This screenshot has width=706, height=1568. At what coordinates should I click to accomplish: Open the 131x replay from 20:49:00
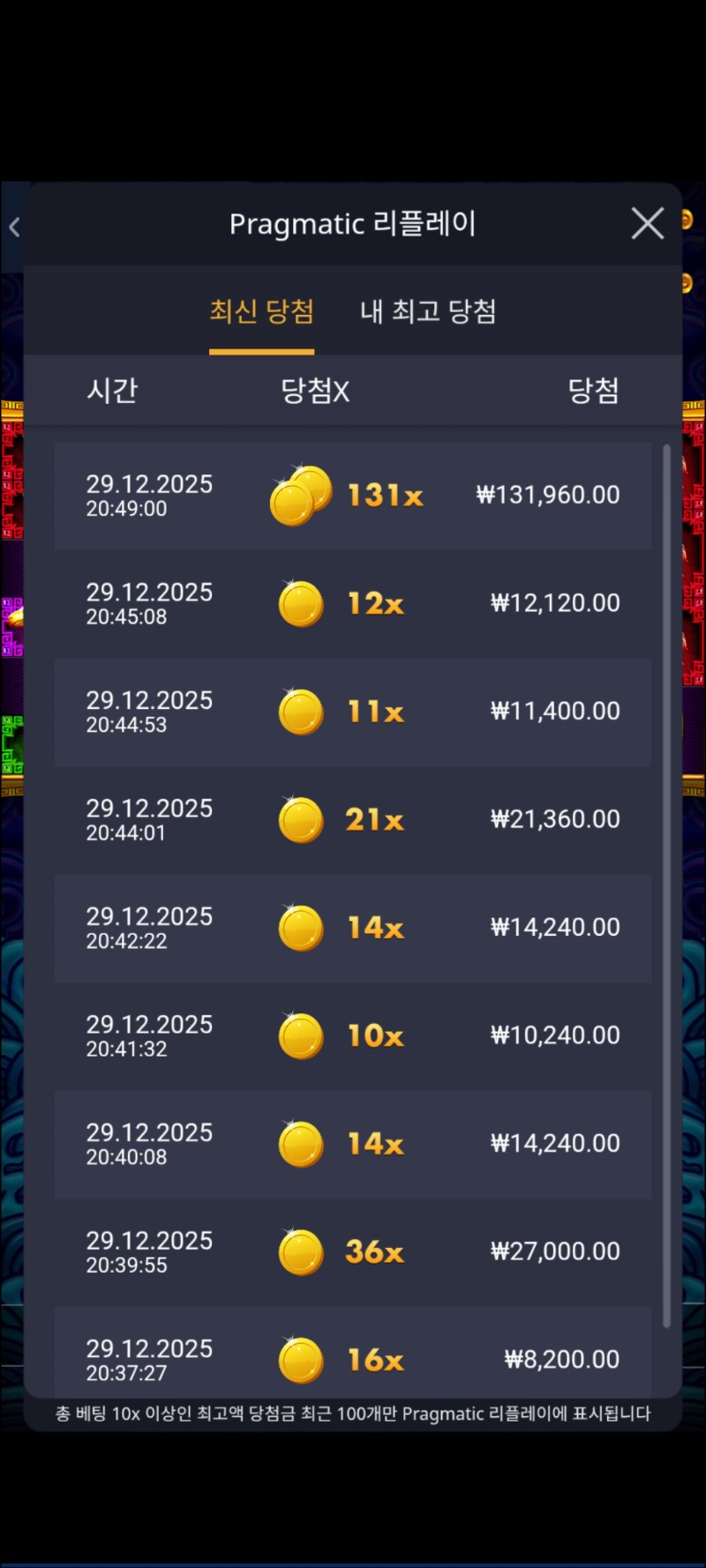pos(353,496)
